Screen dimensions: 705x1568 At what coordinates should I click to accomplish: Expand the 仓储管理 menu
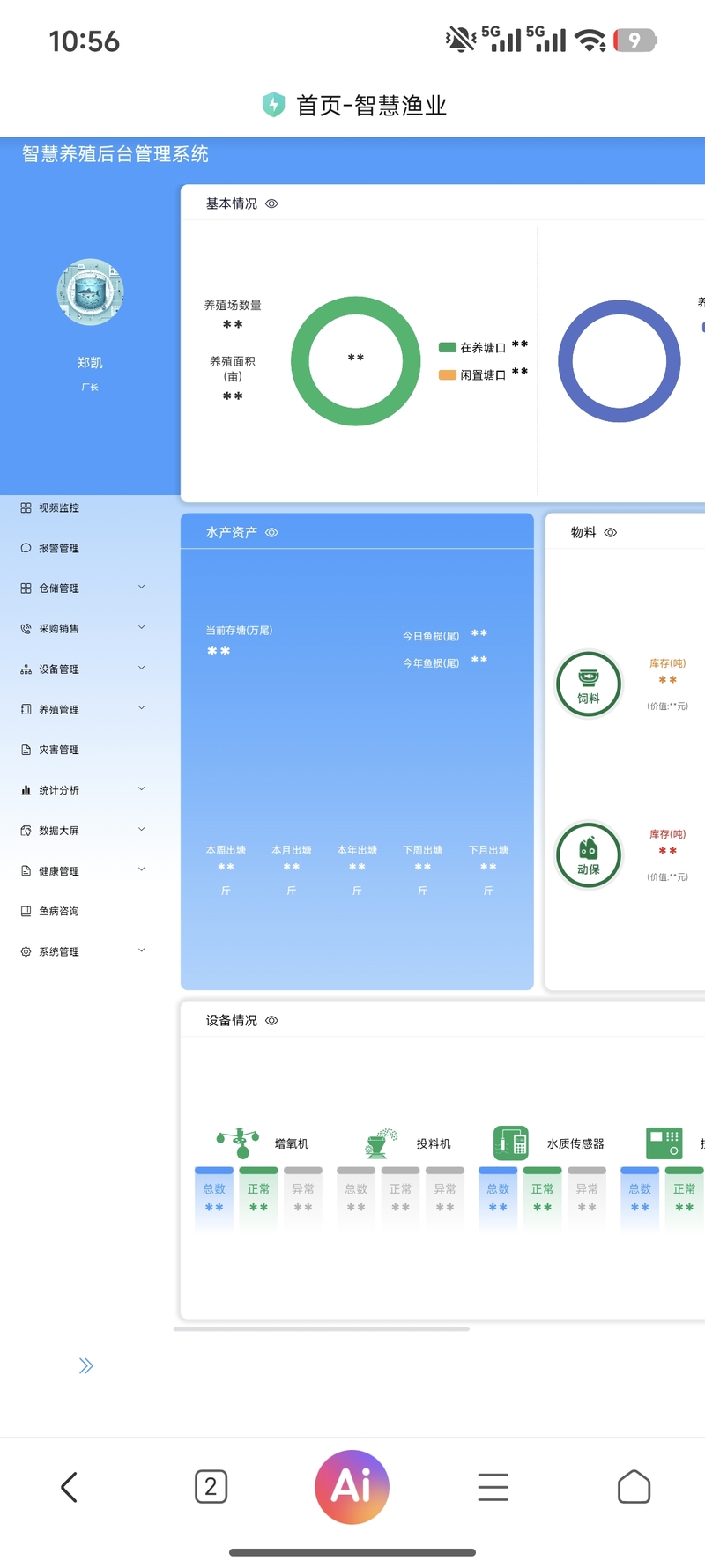84,588
